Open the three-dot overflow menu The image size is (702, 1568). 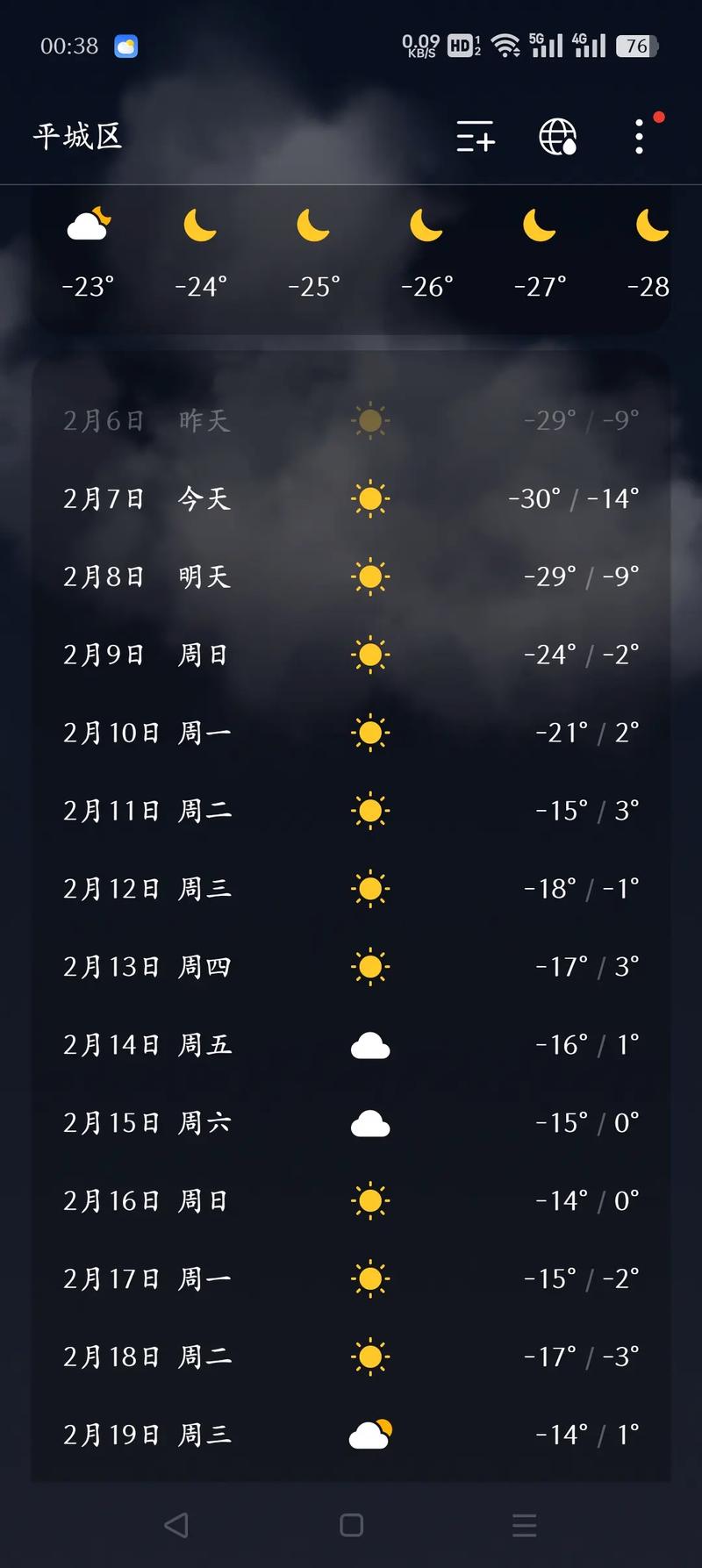[x=640, y=137]
